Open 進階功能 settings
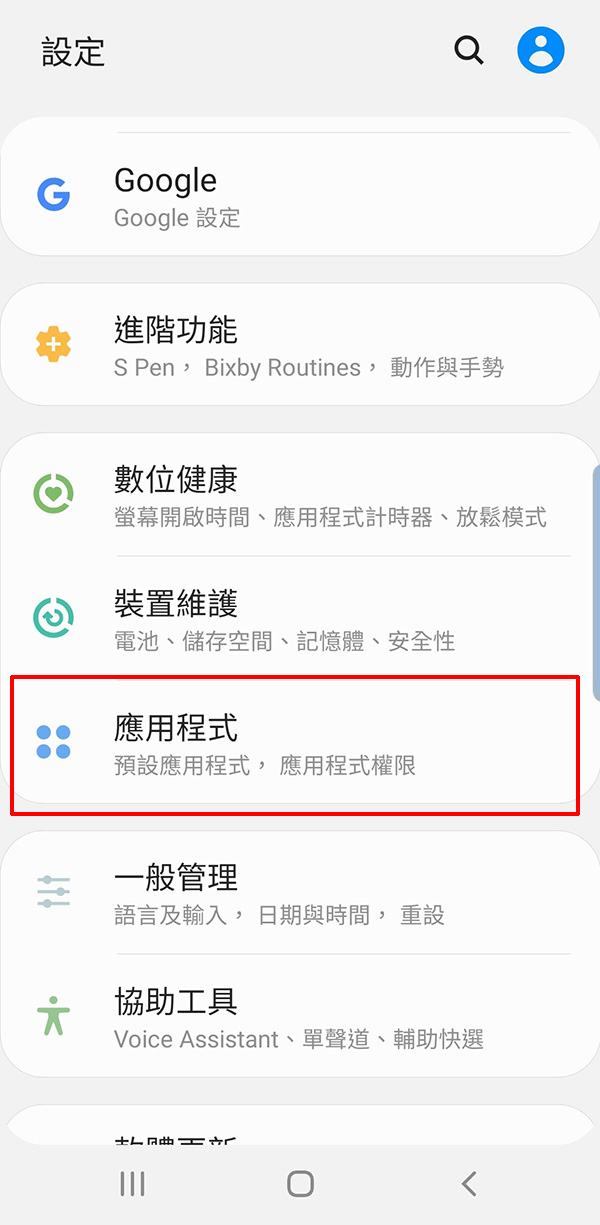Viewport: 600px width, 1225px height. click(x=300, y=345)
